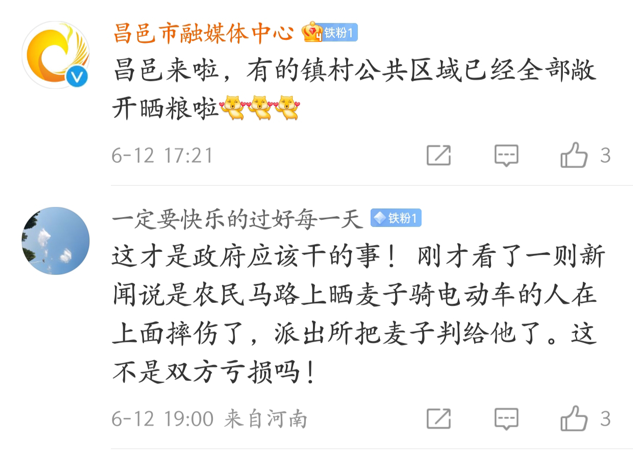
Task: Repost the comment from 河南 user
Action: 438,417
